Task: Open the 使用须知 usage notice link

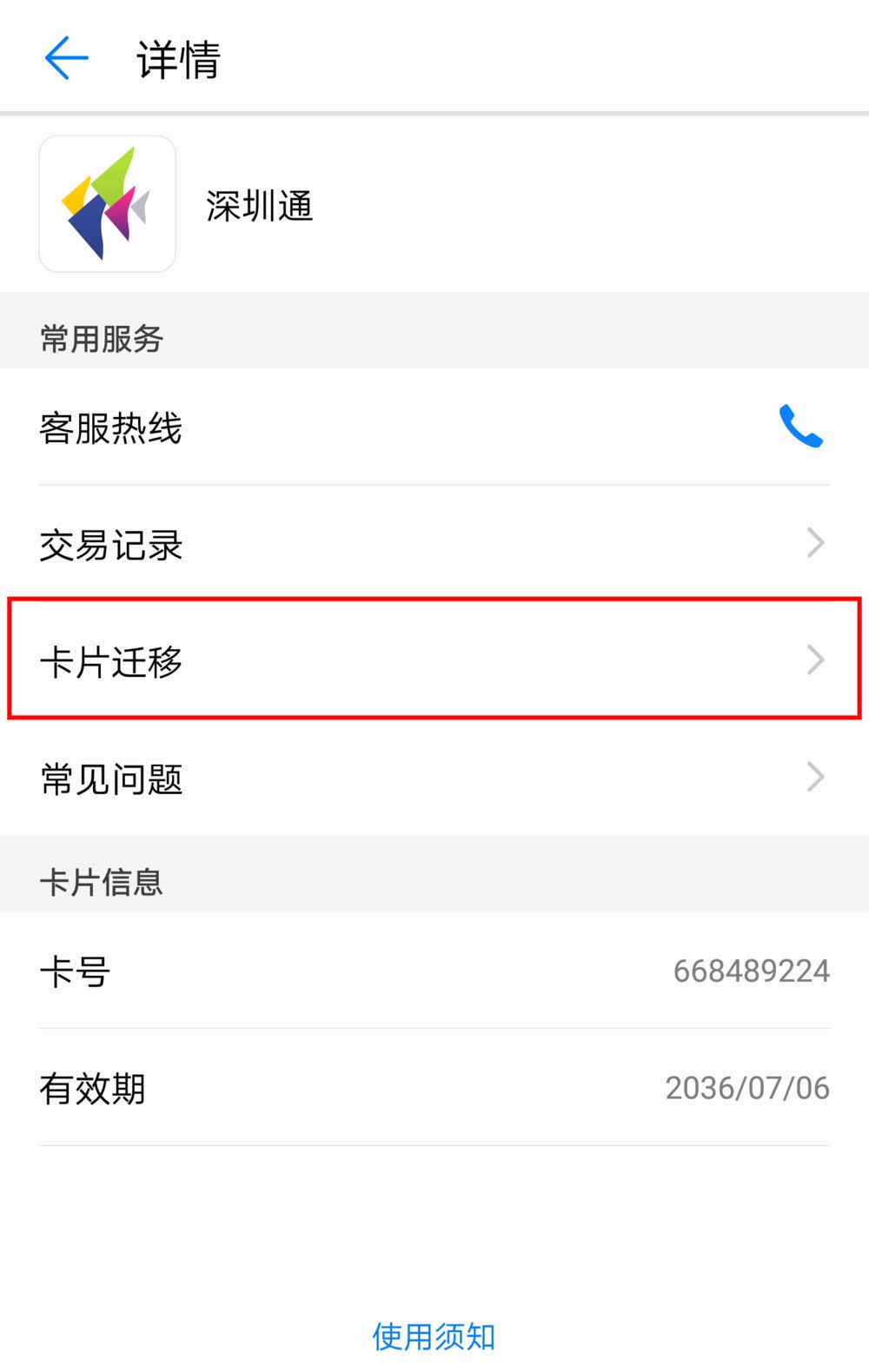Action: coord(434,1336)
